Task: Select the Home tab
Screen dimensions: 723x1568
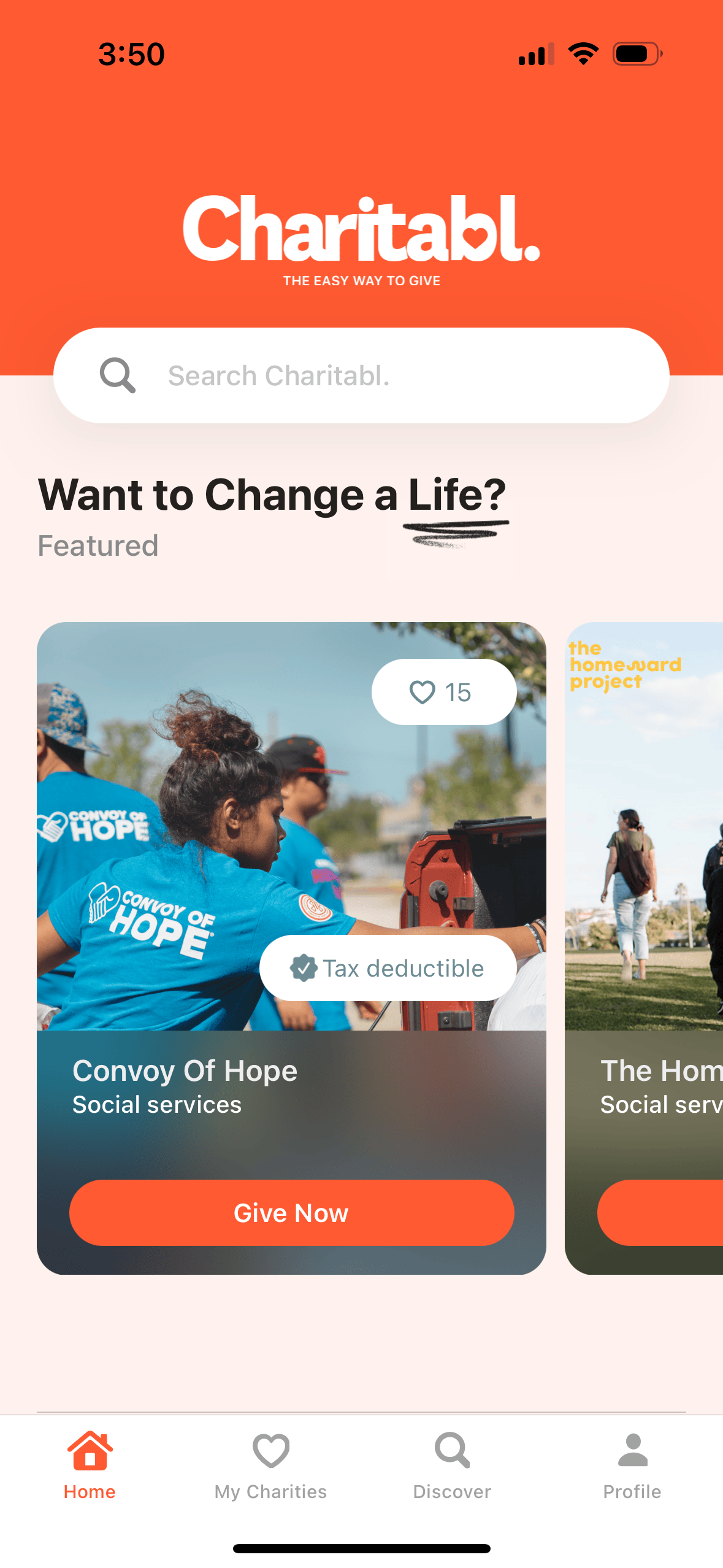Action: (x=90, y=1466)
